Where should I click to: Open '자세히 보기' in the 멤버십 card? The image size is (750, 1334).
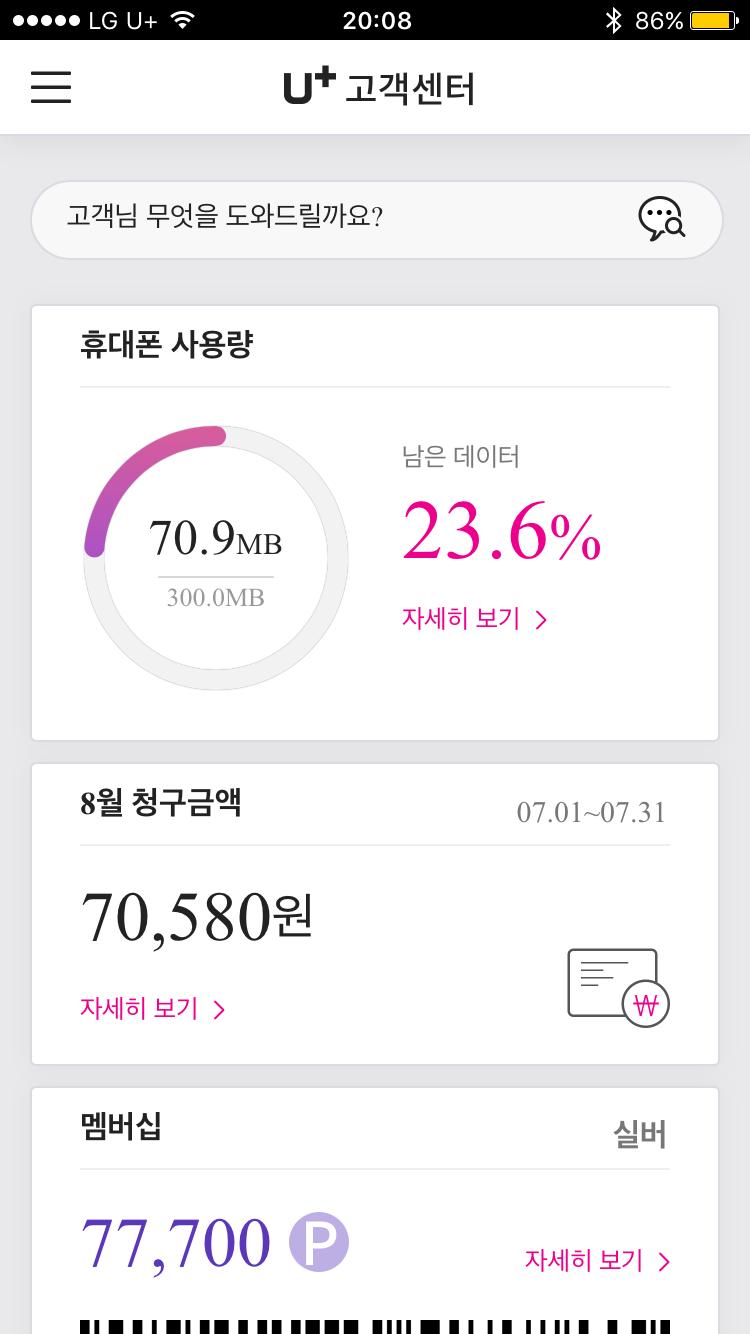[x=596, y=1260]
